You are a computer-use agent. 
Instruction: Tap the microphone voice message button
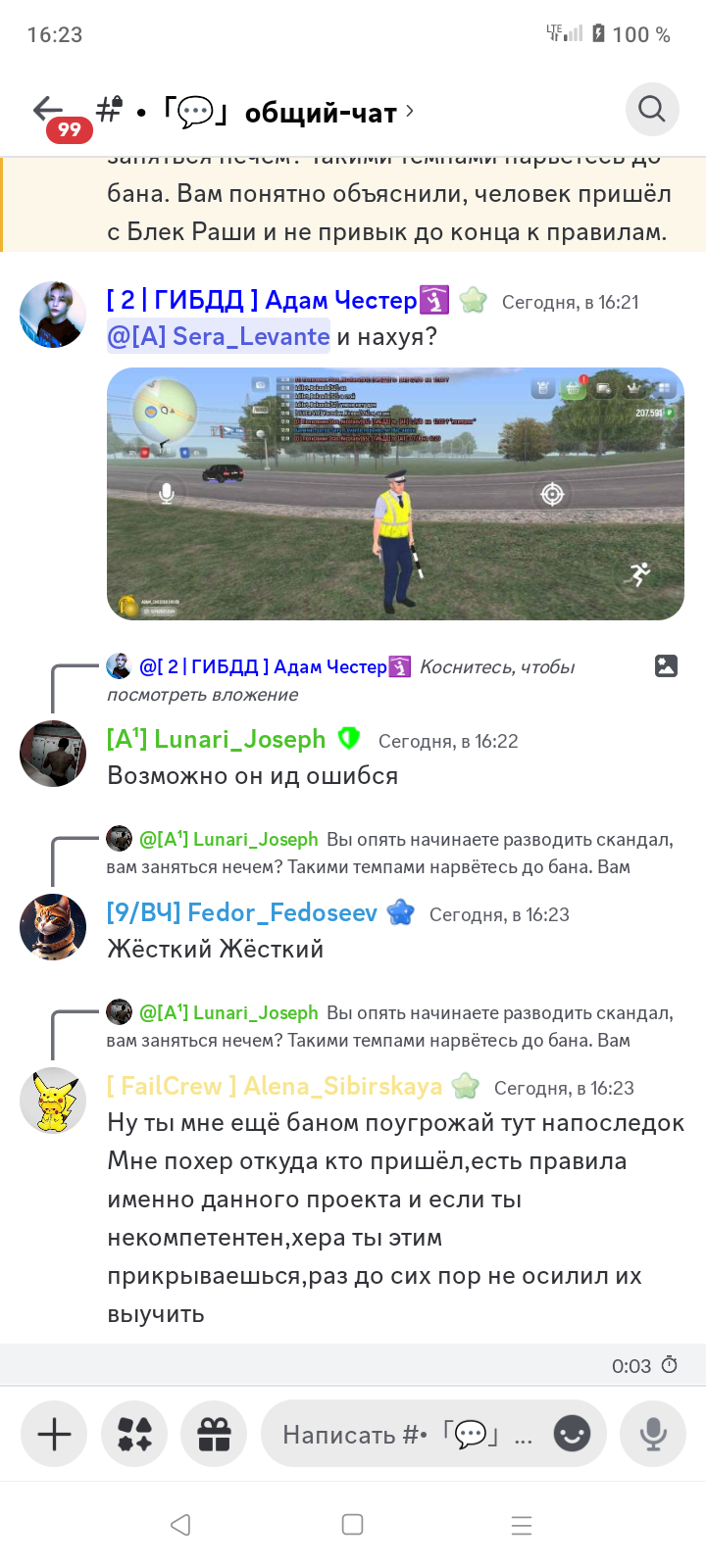coord(653,1434)
